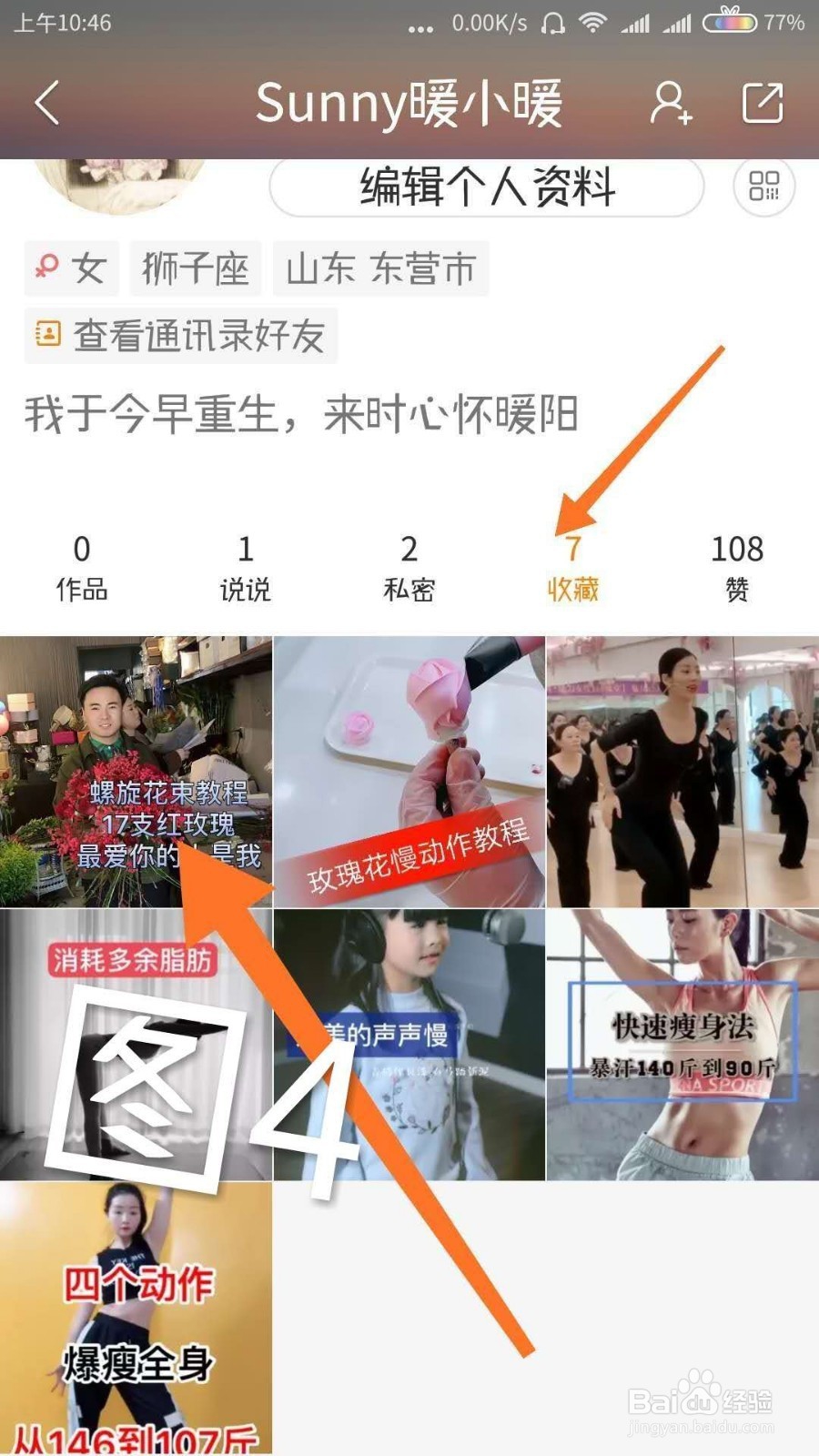Open 查看通讯录好友 contacts link
The image size is (819, 1456).
[x=182, y=336]
